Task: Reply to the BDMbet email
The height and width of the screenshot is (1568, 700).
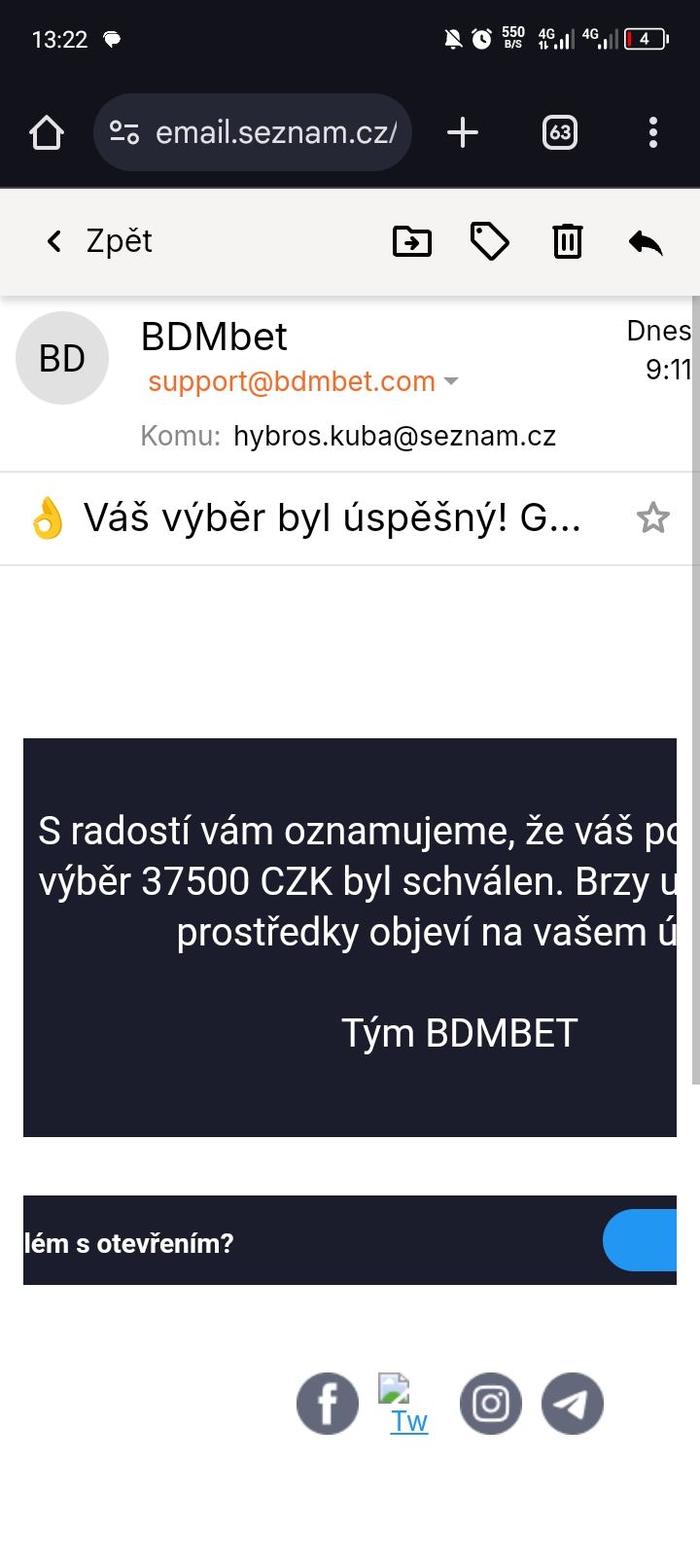Action: tap(646, 241)
